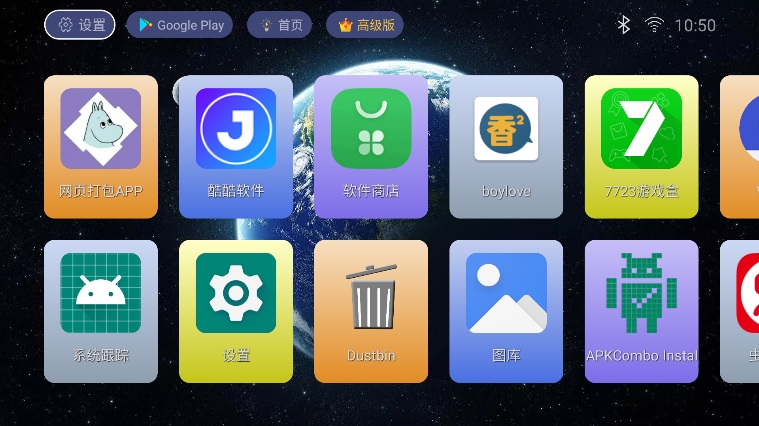Open the 系统跟踪 app
Screen dimensions: 759x426
coord(101,311)
